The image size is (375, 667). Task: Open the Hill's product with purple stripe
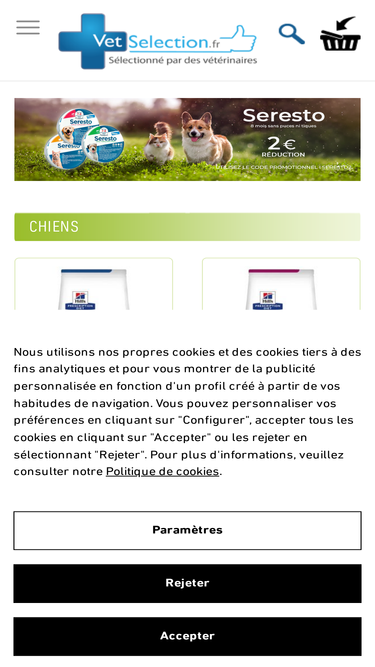281,284
